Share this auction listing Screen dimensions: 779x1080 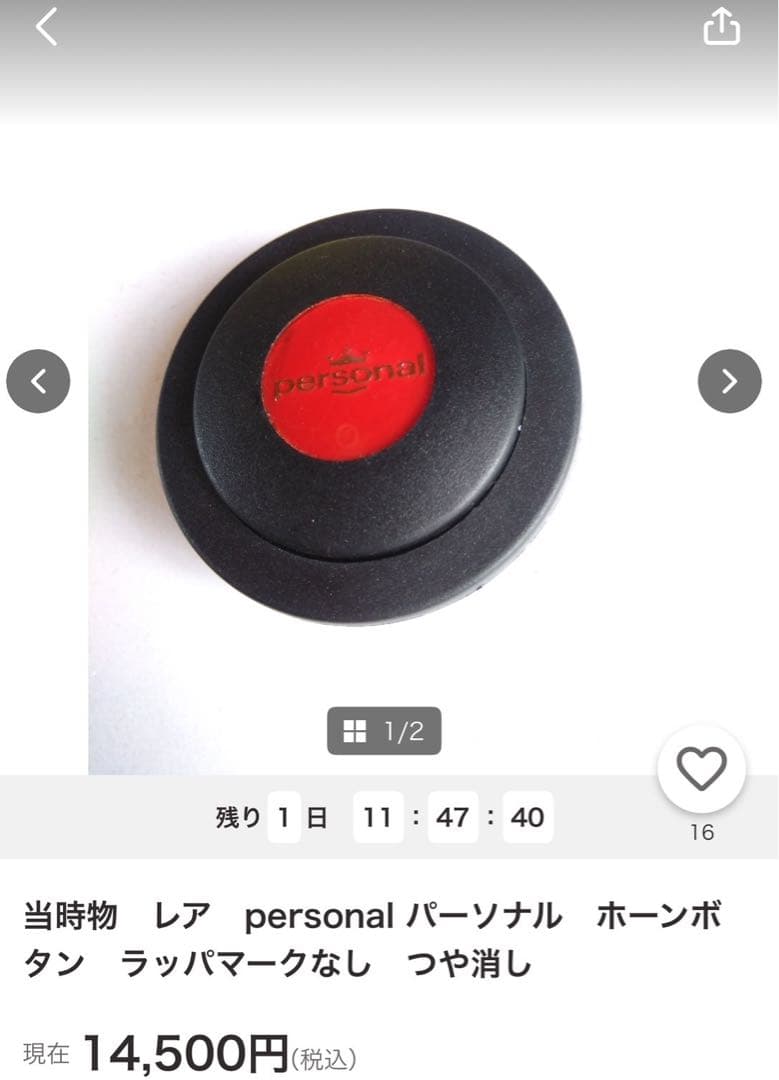point(721,27)
